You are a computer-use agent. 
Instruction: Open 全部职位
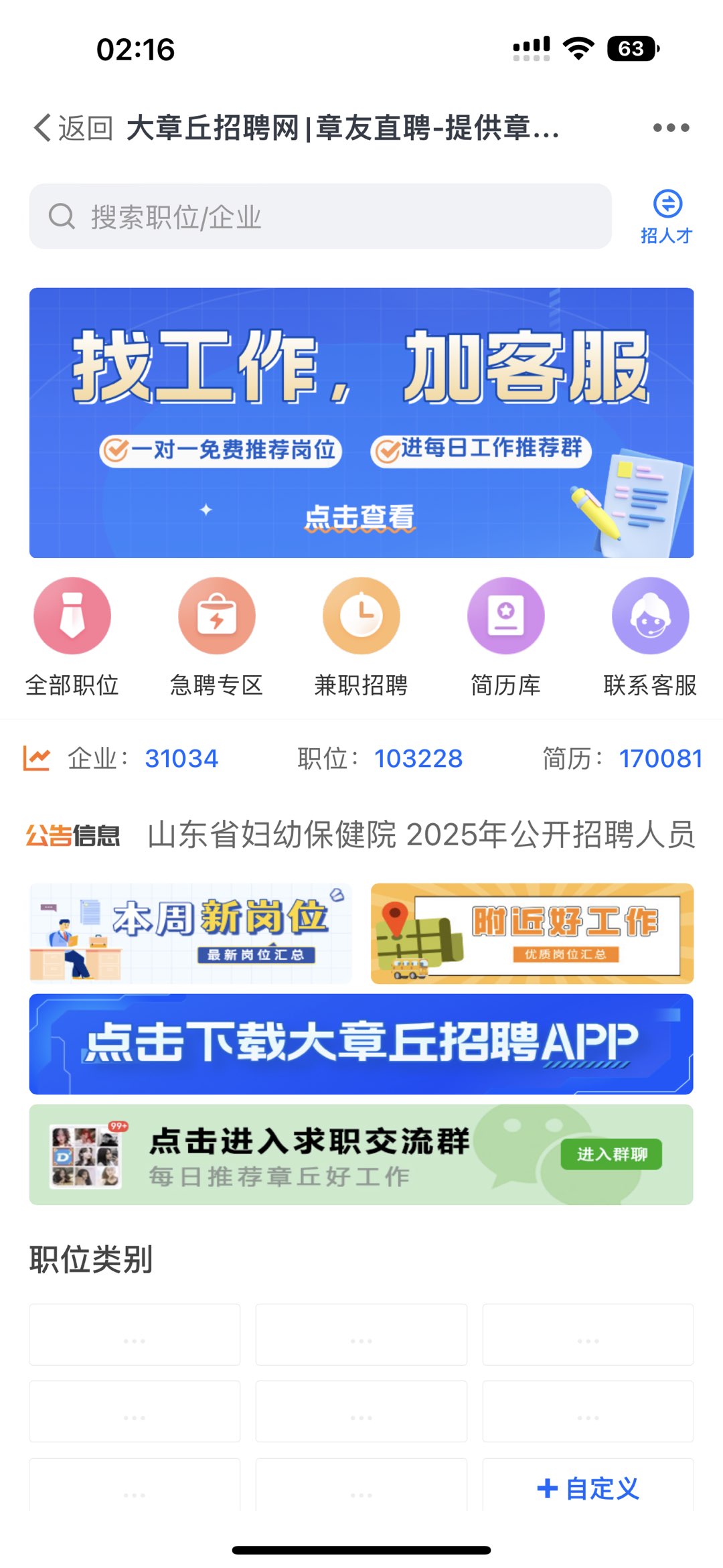click(x=72, y=636)
